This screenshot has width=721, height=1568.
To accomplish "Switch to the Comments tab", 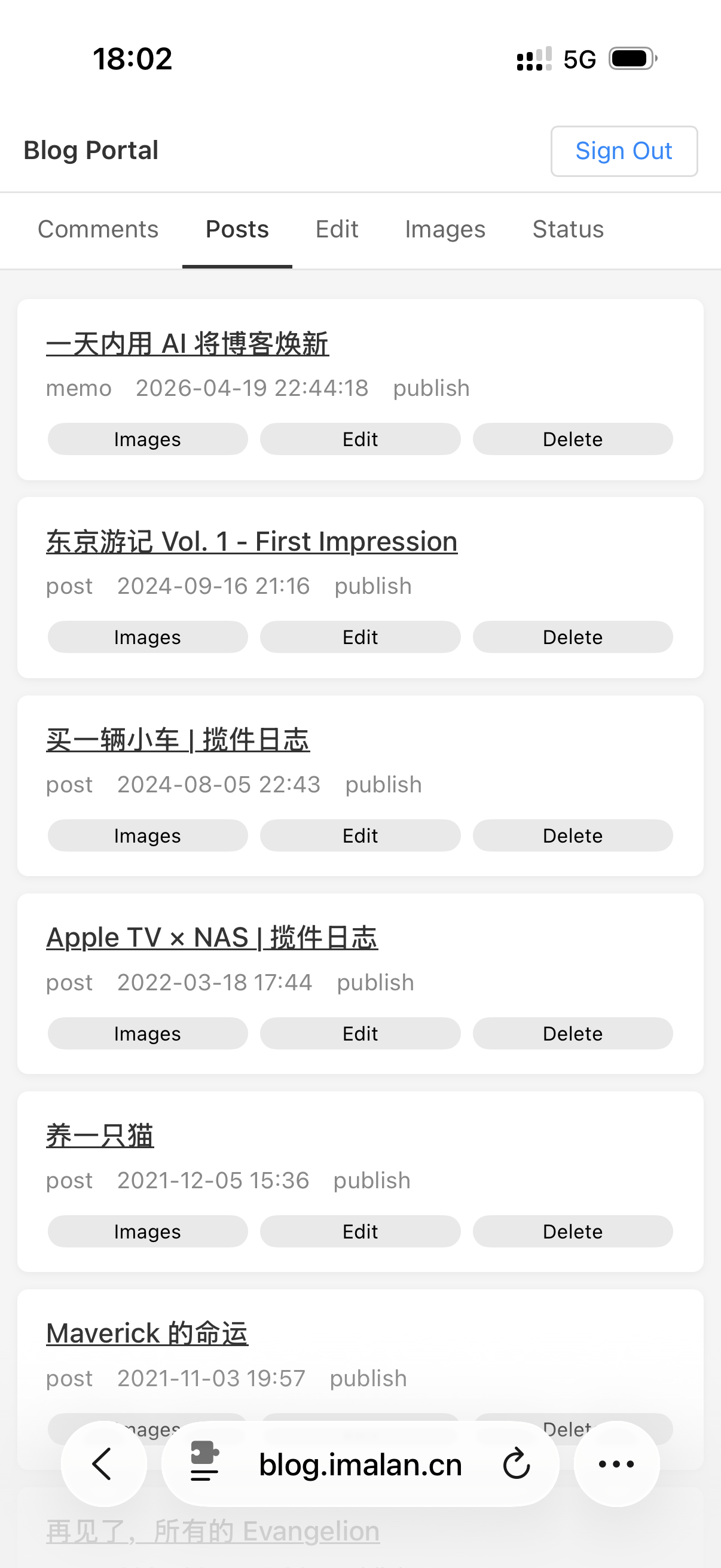I will (98, 230).
